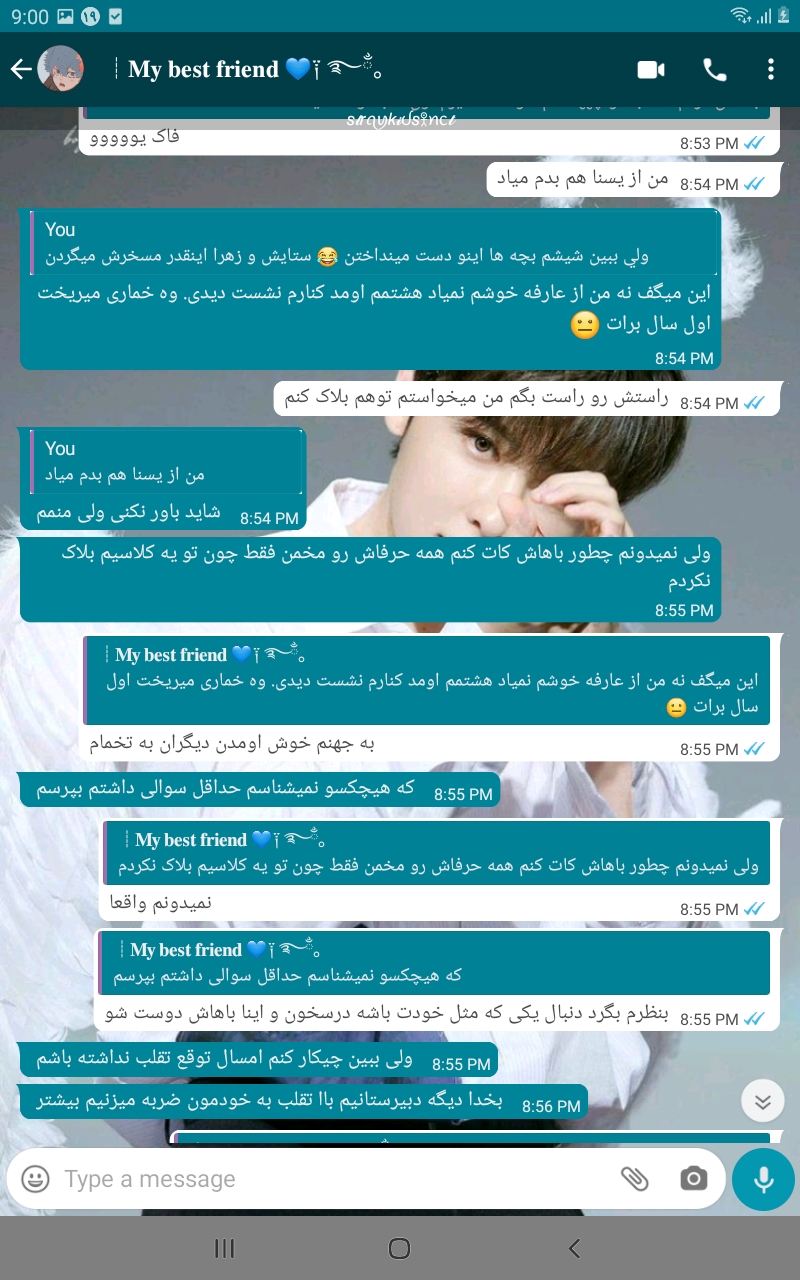Start a video call with My best friend
The width and height of the screenshot is (800, 1280).
(x=651, y=69)
